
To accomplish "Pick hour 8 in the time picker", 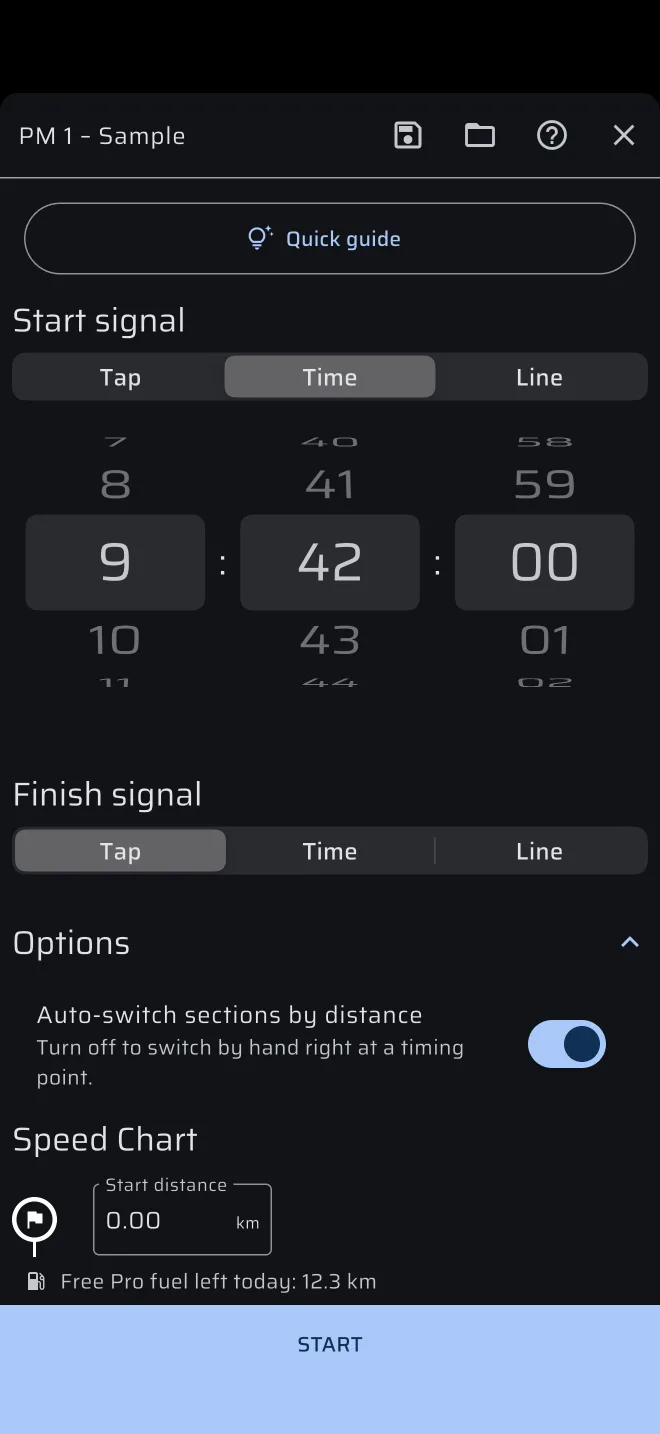I will (x=115, y=485).
